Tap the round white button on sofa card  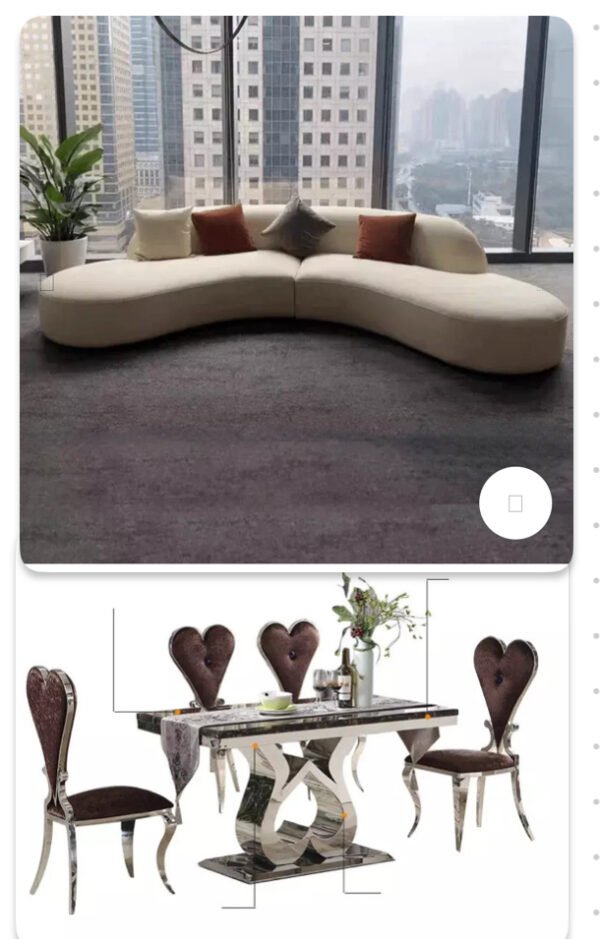tap(515, 503)
